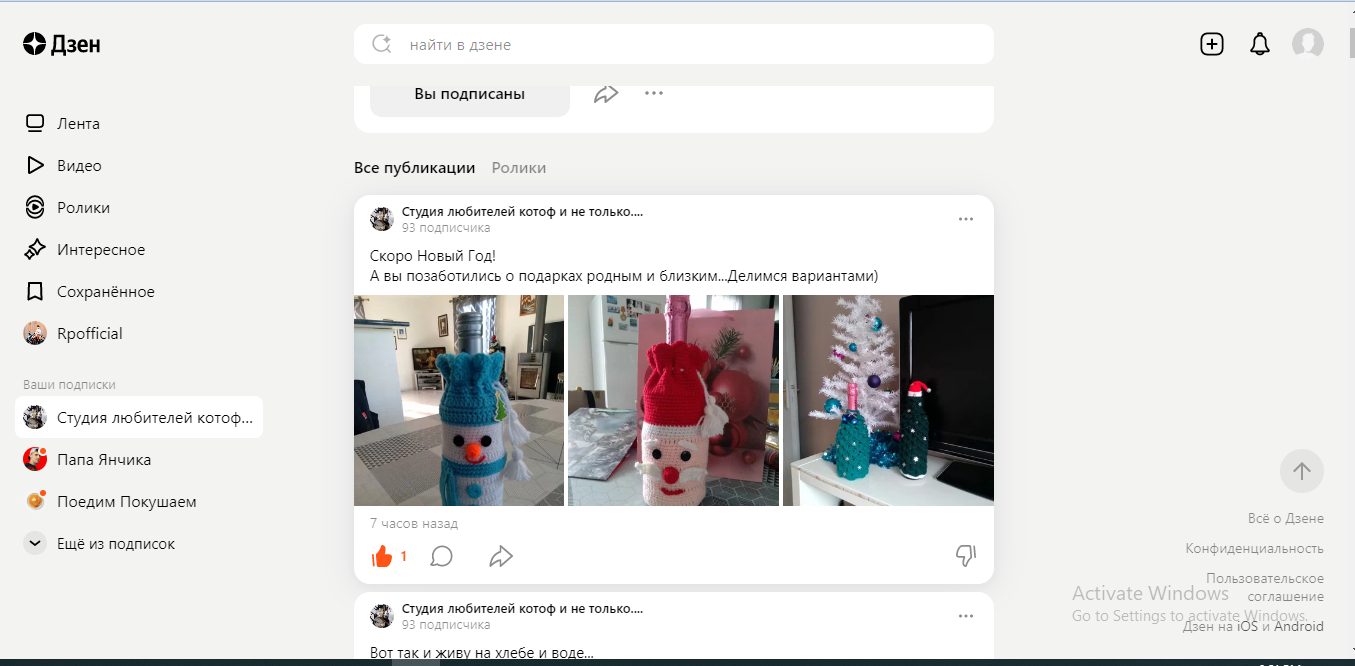
Task: Switch to the Ролики tab
Action: (x=518, y=168)
